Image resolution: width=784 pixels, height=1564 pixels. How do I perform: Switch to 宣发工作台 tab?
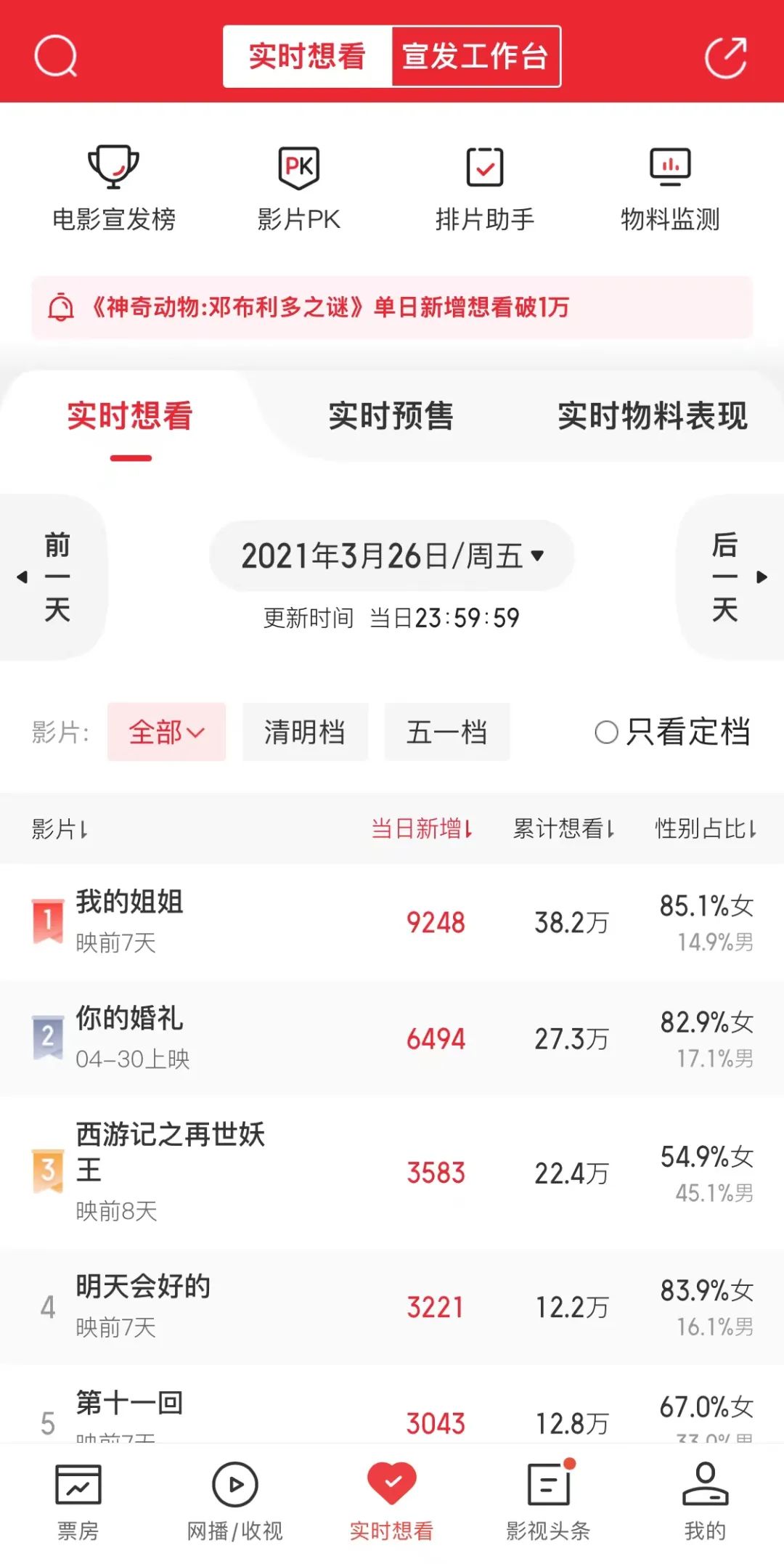(x=475, y=57)
